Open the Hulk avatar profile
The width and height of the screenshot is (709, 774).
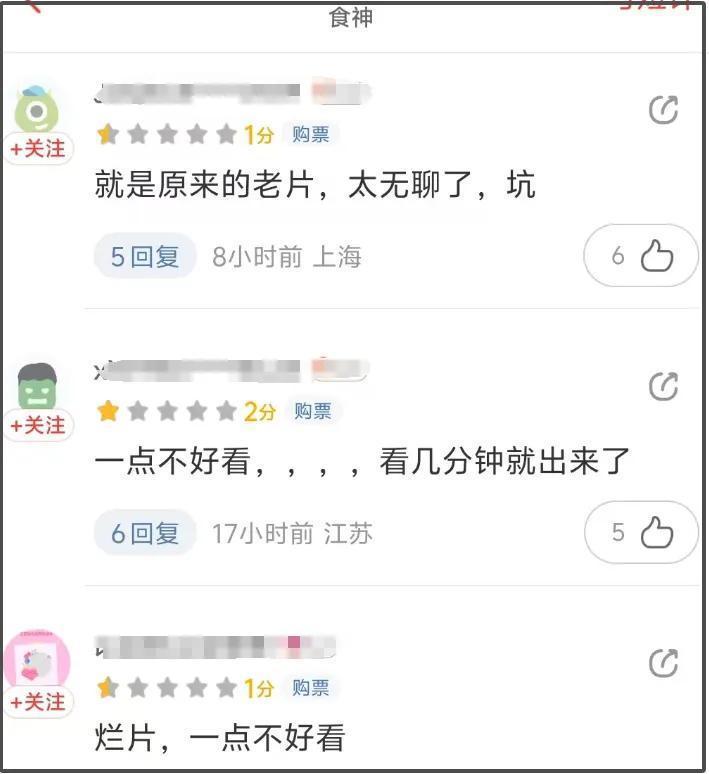pyautogui.click(x=38, y=386)
